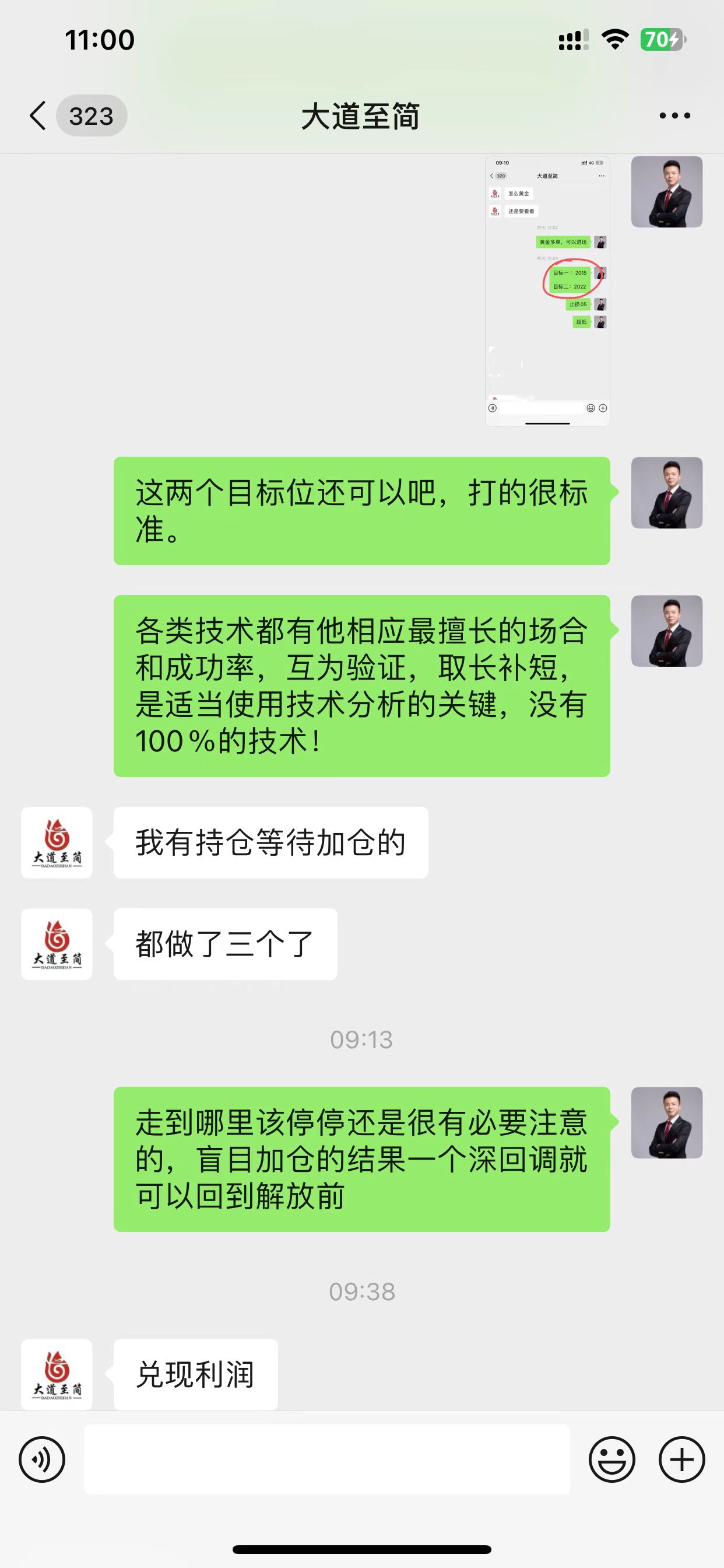Tap the bubble saying 我有持仓等待加仓的

coord(270,842)
